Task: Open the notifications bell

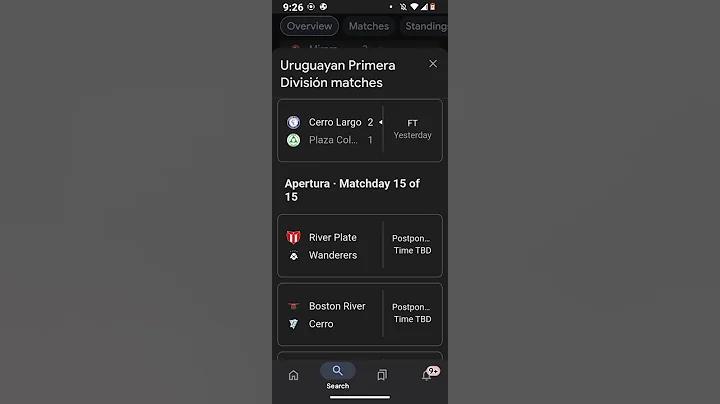Action: pos(427,375)
